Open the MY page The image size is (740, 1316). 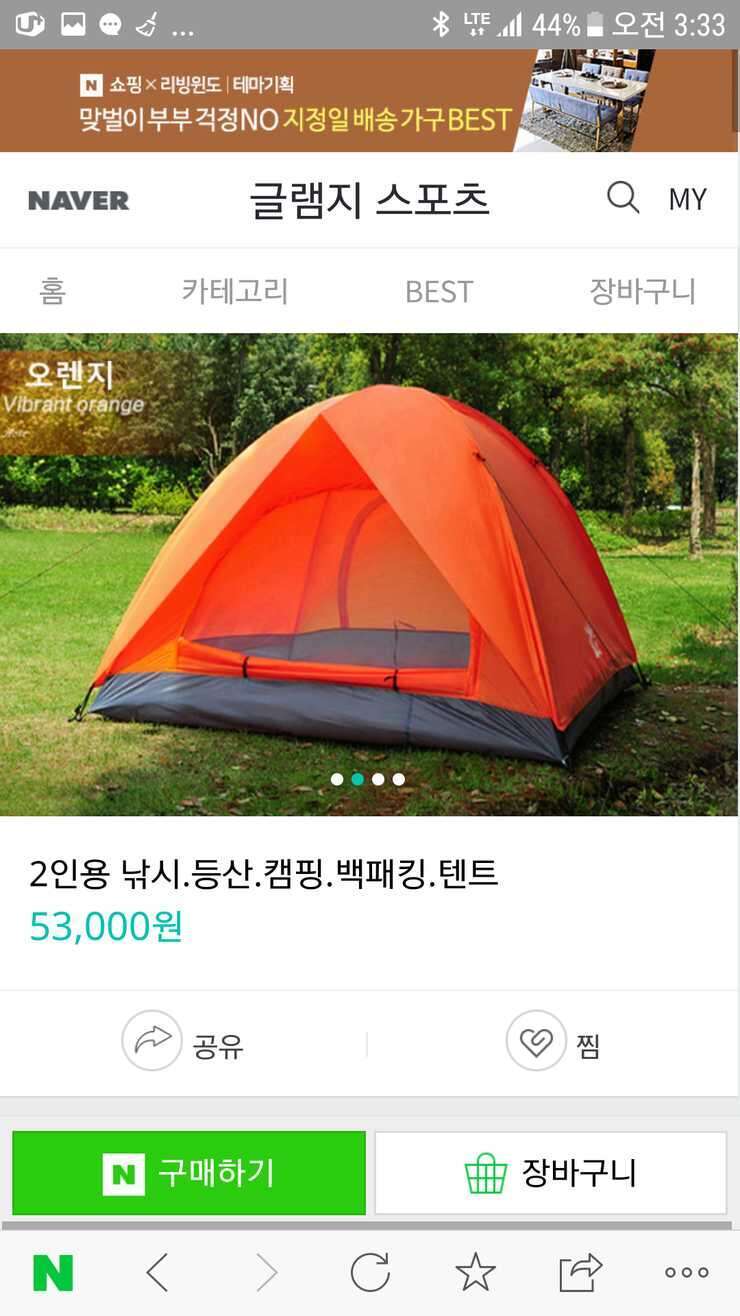[687, 199]
